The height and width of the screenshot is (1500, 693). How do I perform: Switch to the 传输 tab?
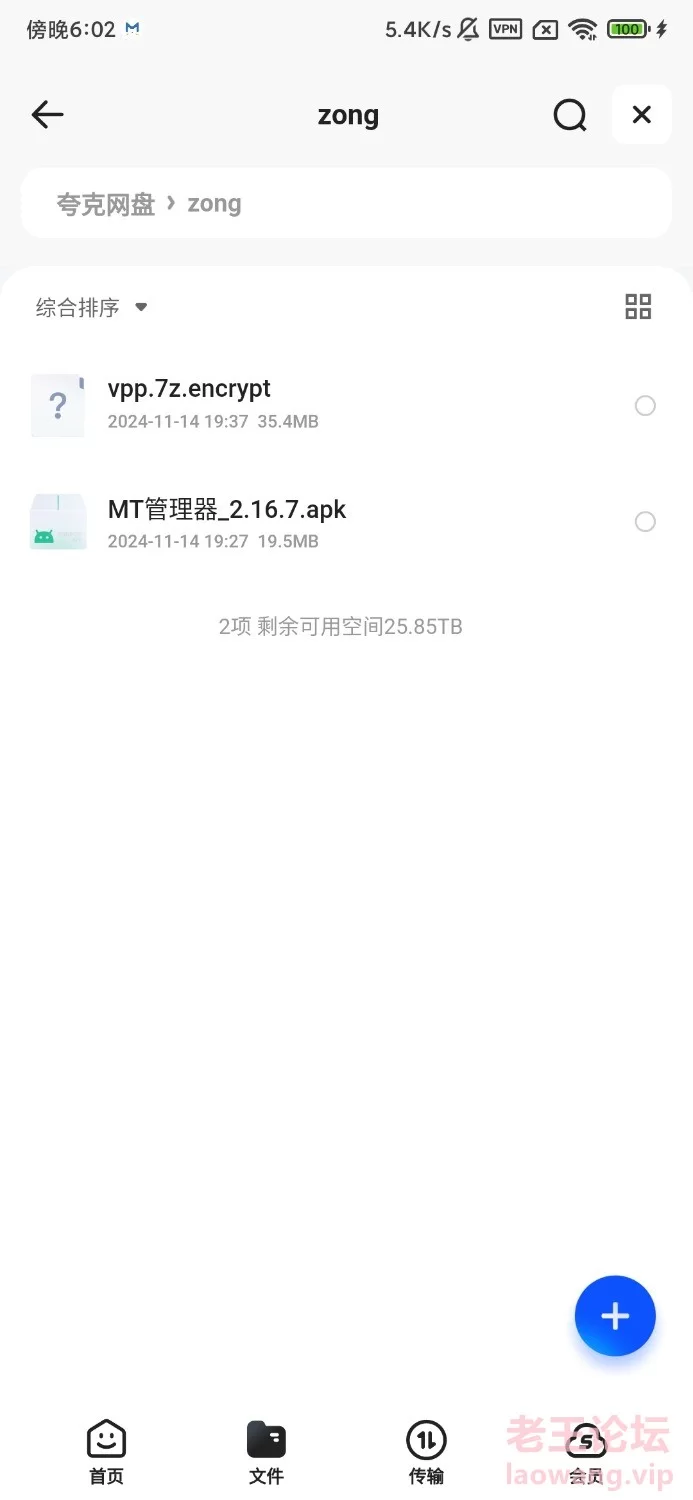tap(426, 1452)
